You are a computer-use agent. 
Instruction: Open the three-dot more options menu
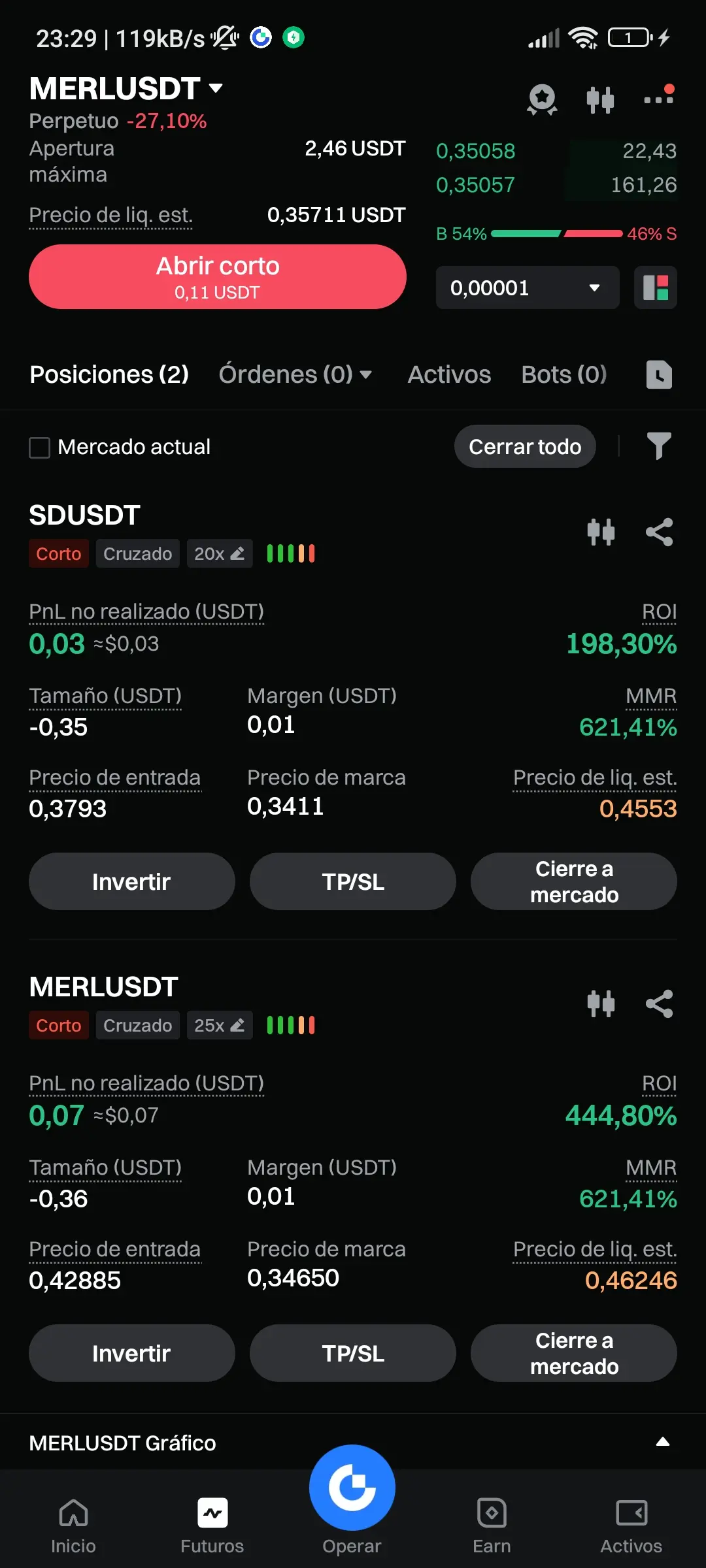pos(658,98)
